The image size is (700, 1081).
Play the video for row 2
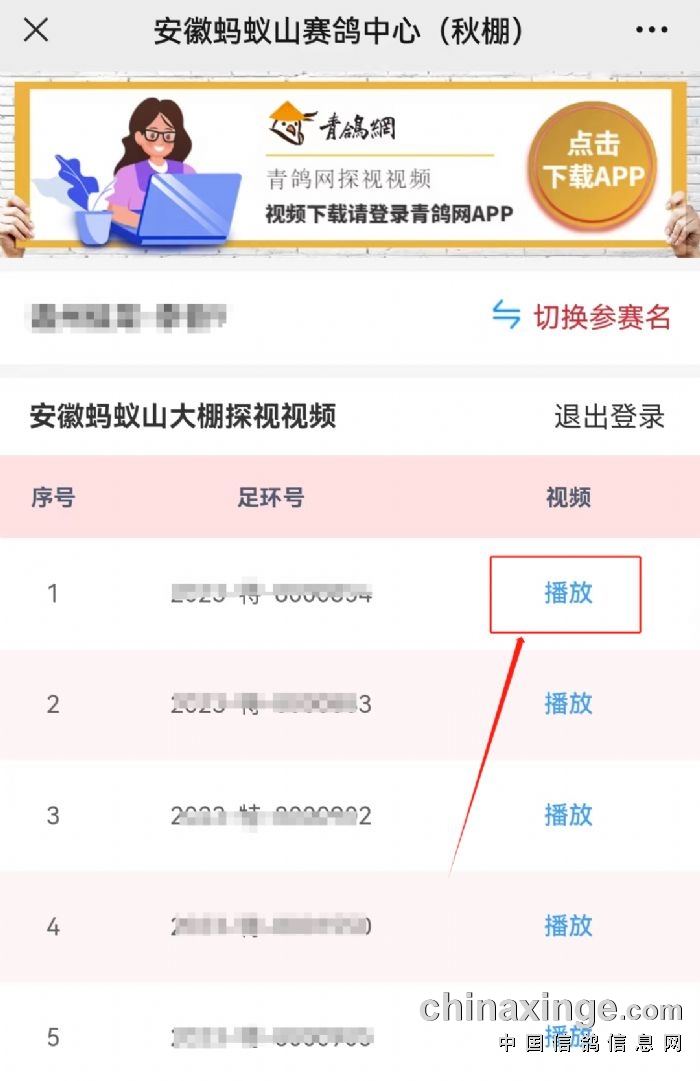point(567,704)
